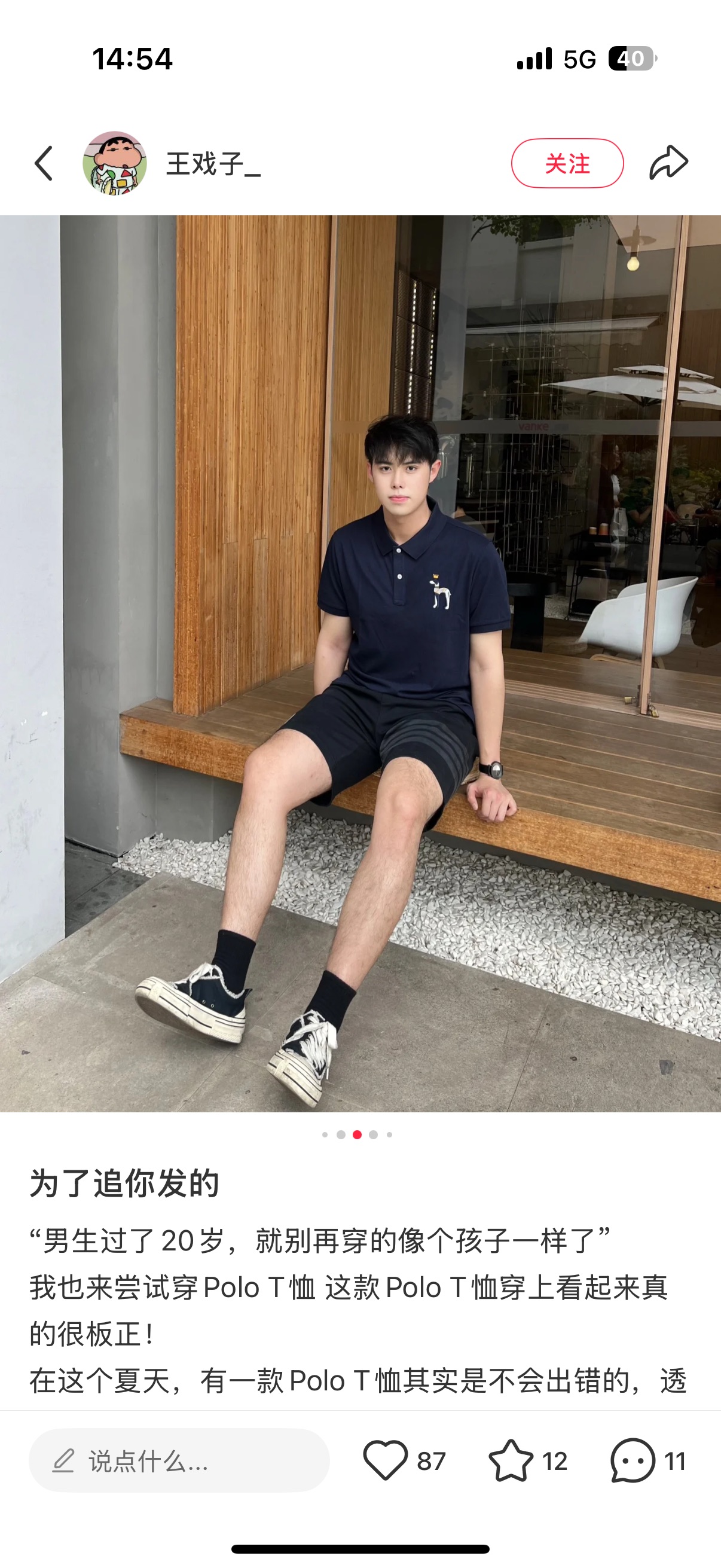Viewport: 721px width, 1568px height.
Task: Save the post with the star icon
Action: [511, 1460]
